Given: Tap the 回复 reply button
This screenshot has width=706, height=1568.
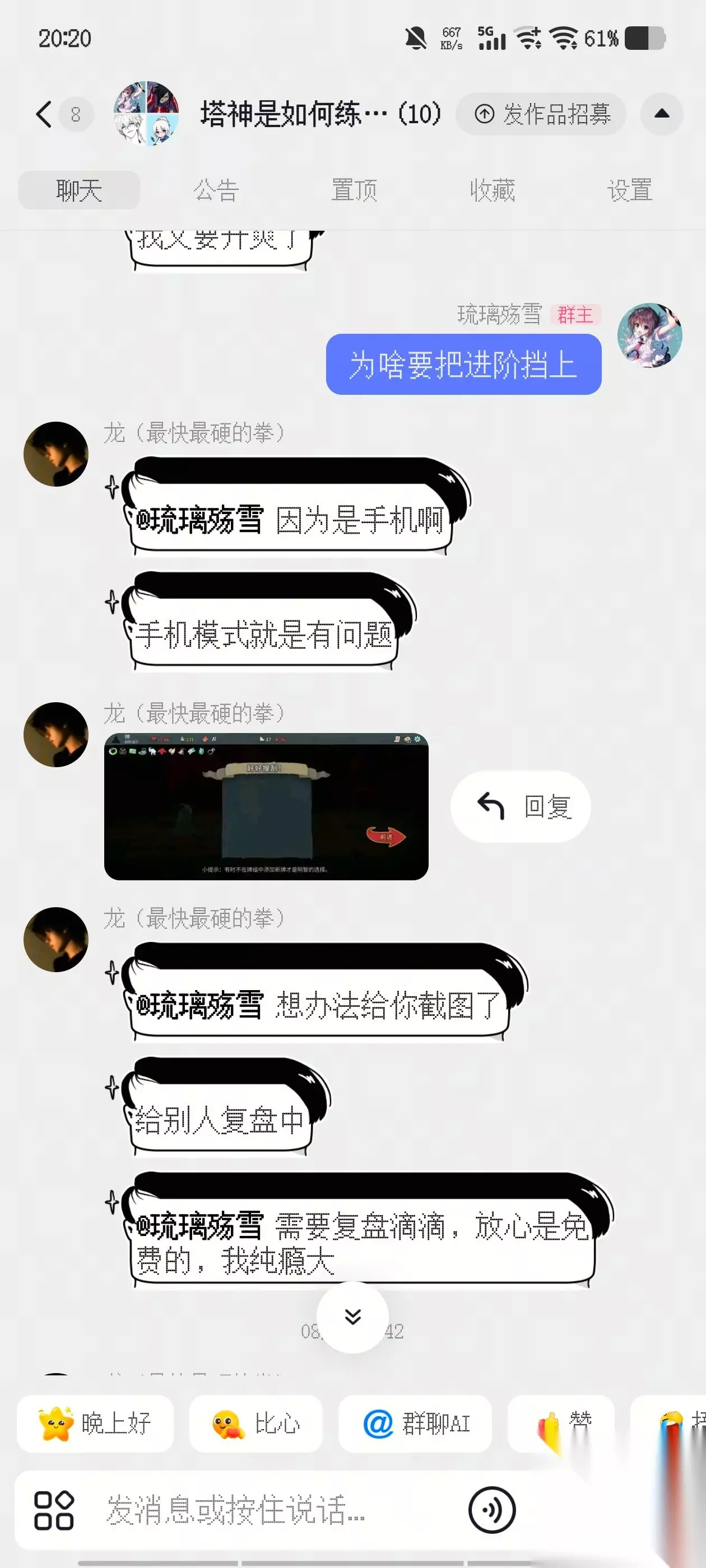Looking at the screenshot, I should 521,806.
